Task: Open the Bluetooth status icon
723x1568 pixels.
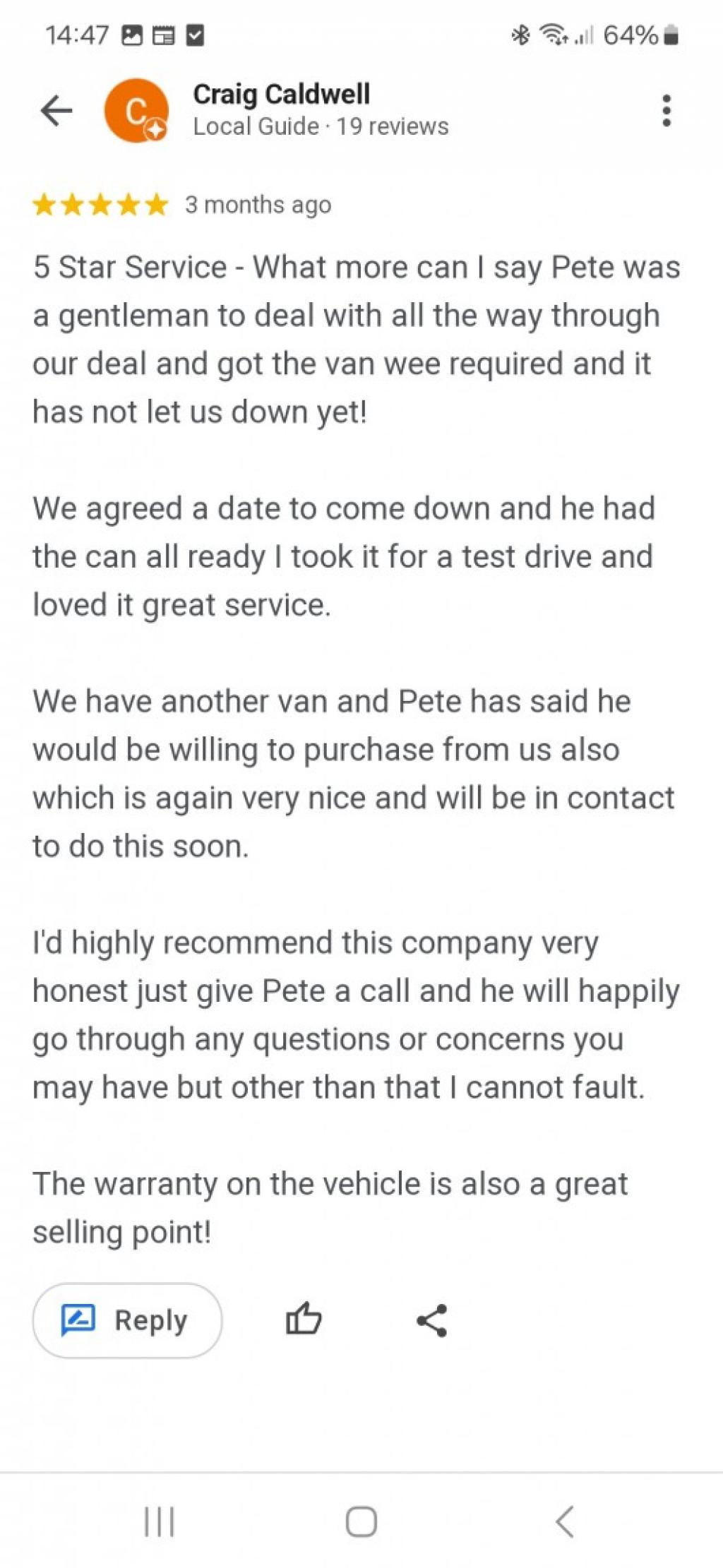Action: tap(520, 34)
